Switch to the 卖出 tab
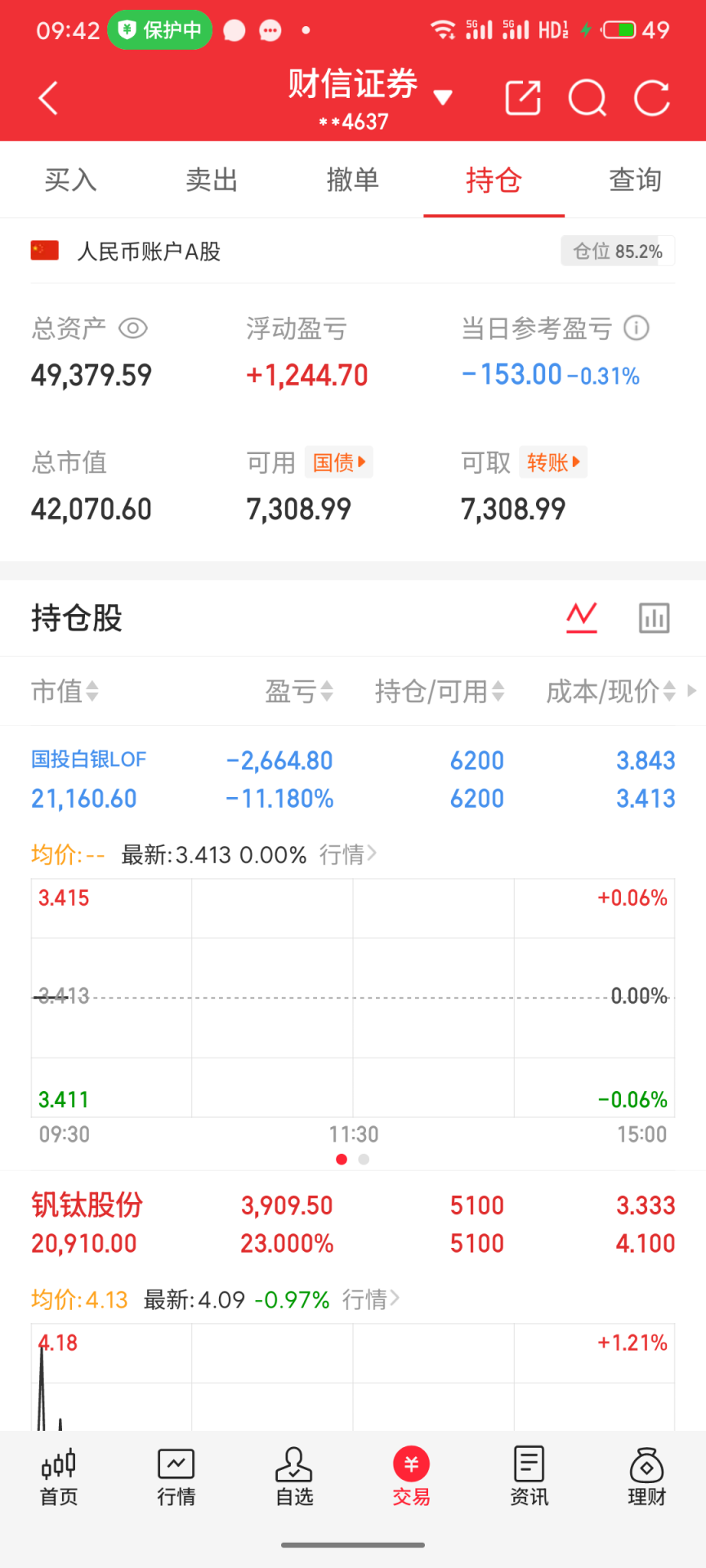 212,180
